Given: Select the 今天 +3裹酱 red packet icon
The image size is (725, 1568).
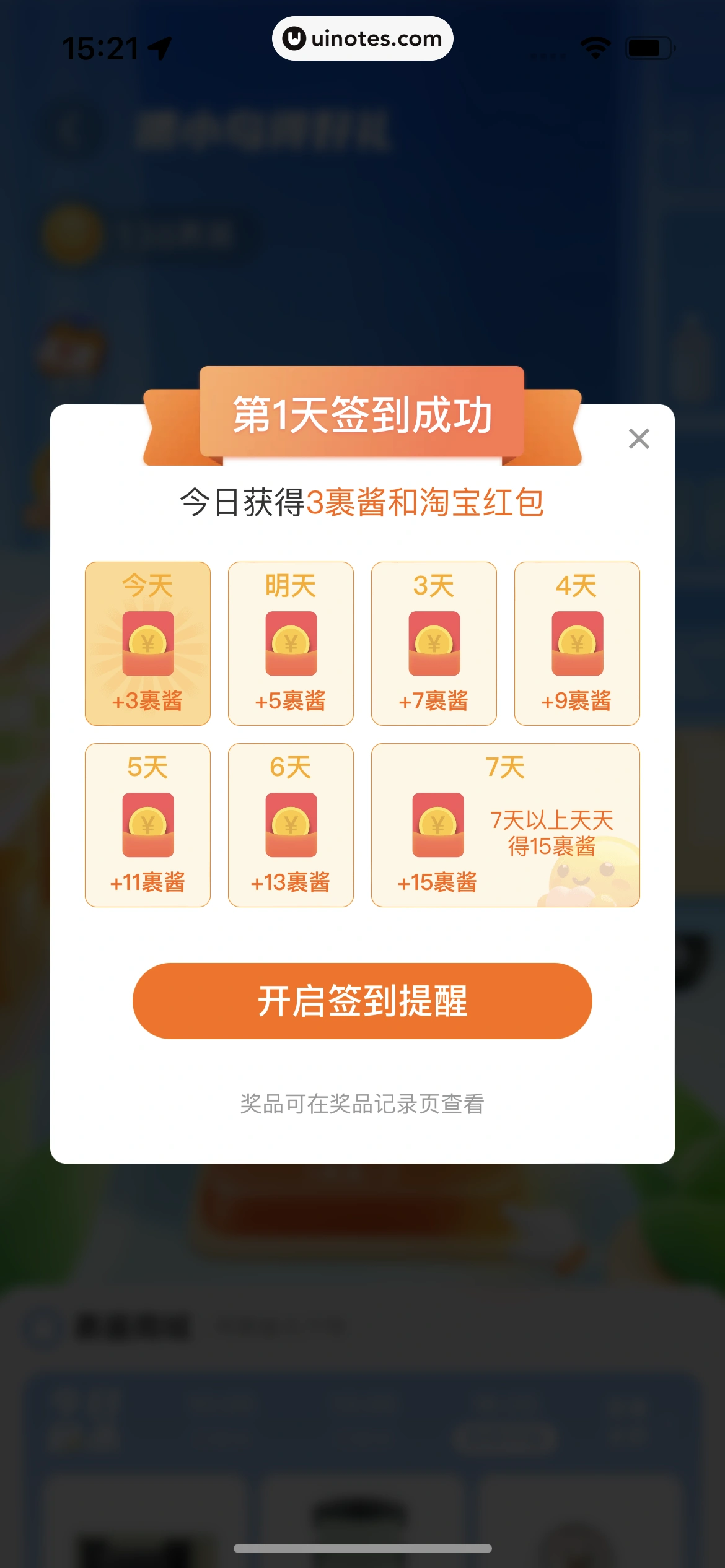Looking at the screenshot, I should point(147,644).
